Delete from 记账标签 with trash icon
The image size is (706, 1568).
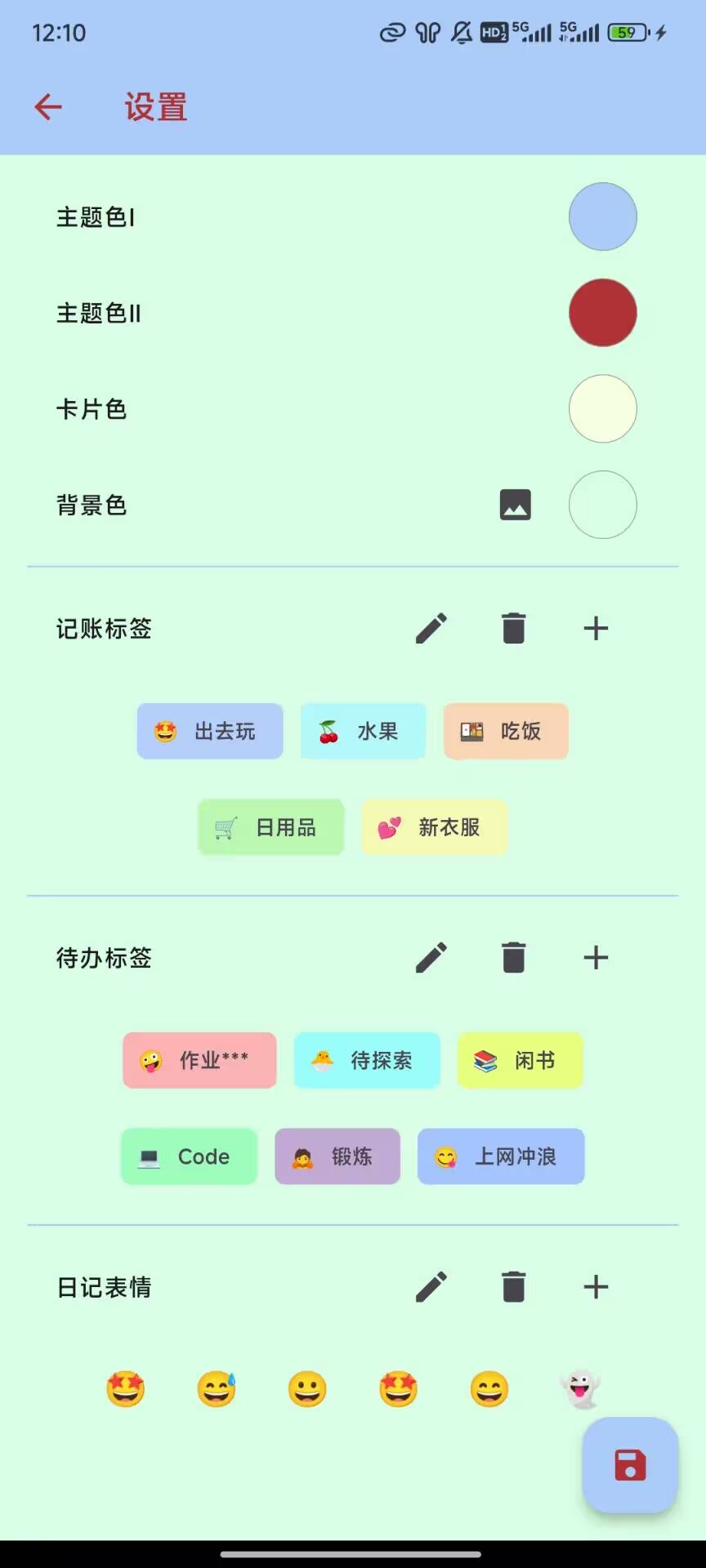coord(513,628)
